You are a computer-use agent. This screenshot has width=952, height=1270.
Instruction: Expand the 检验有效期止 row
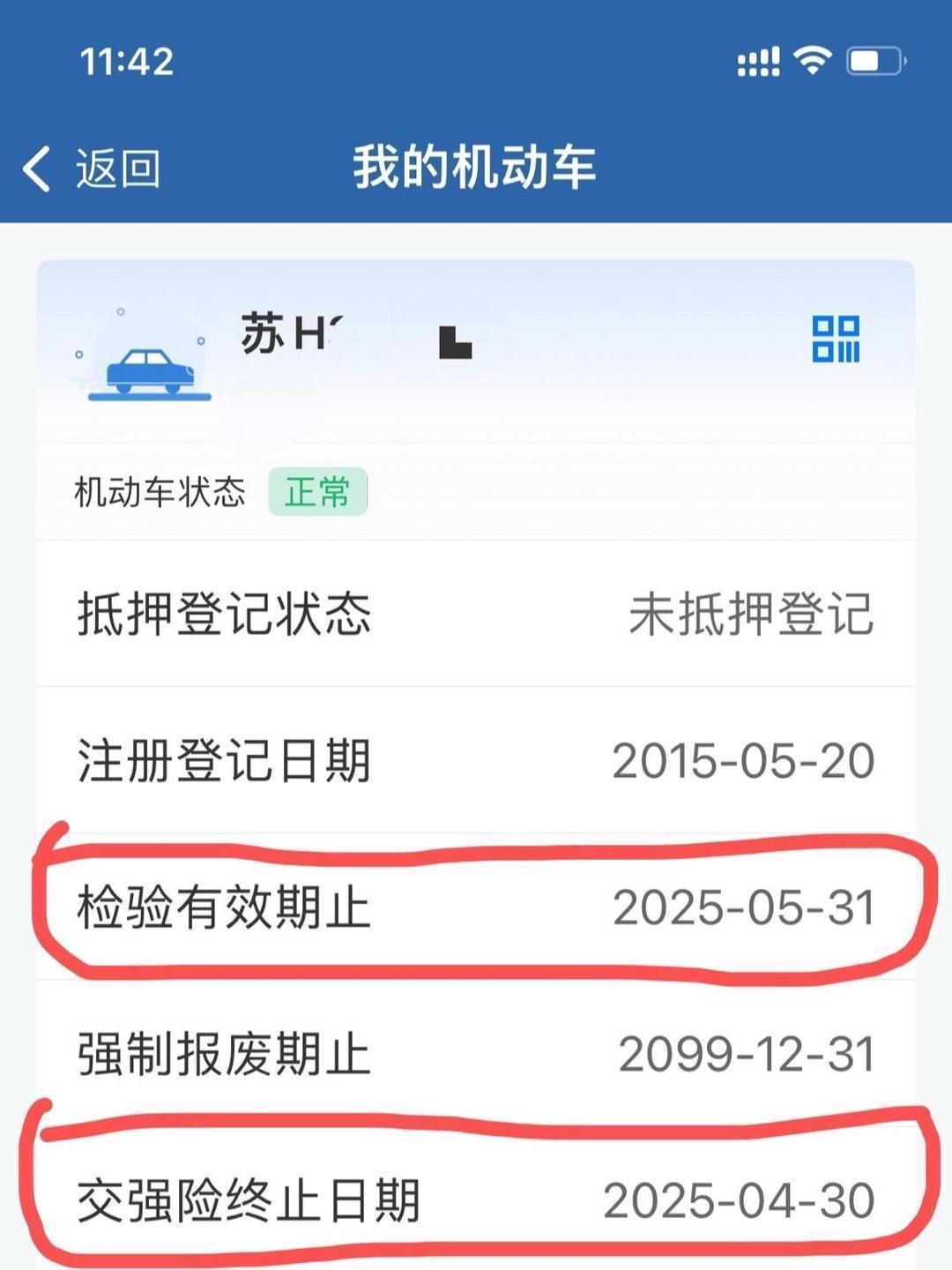click(x=476, y=906)
